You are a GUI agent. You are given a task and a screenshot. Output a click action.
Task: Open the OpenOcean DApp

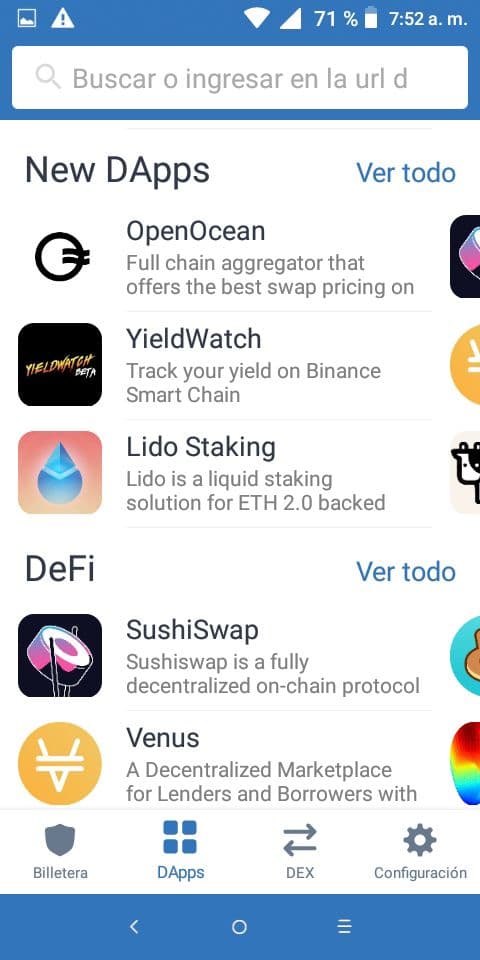tap(224, 257)
